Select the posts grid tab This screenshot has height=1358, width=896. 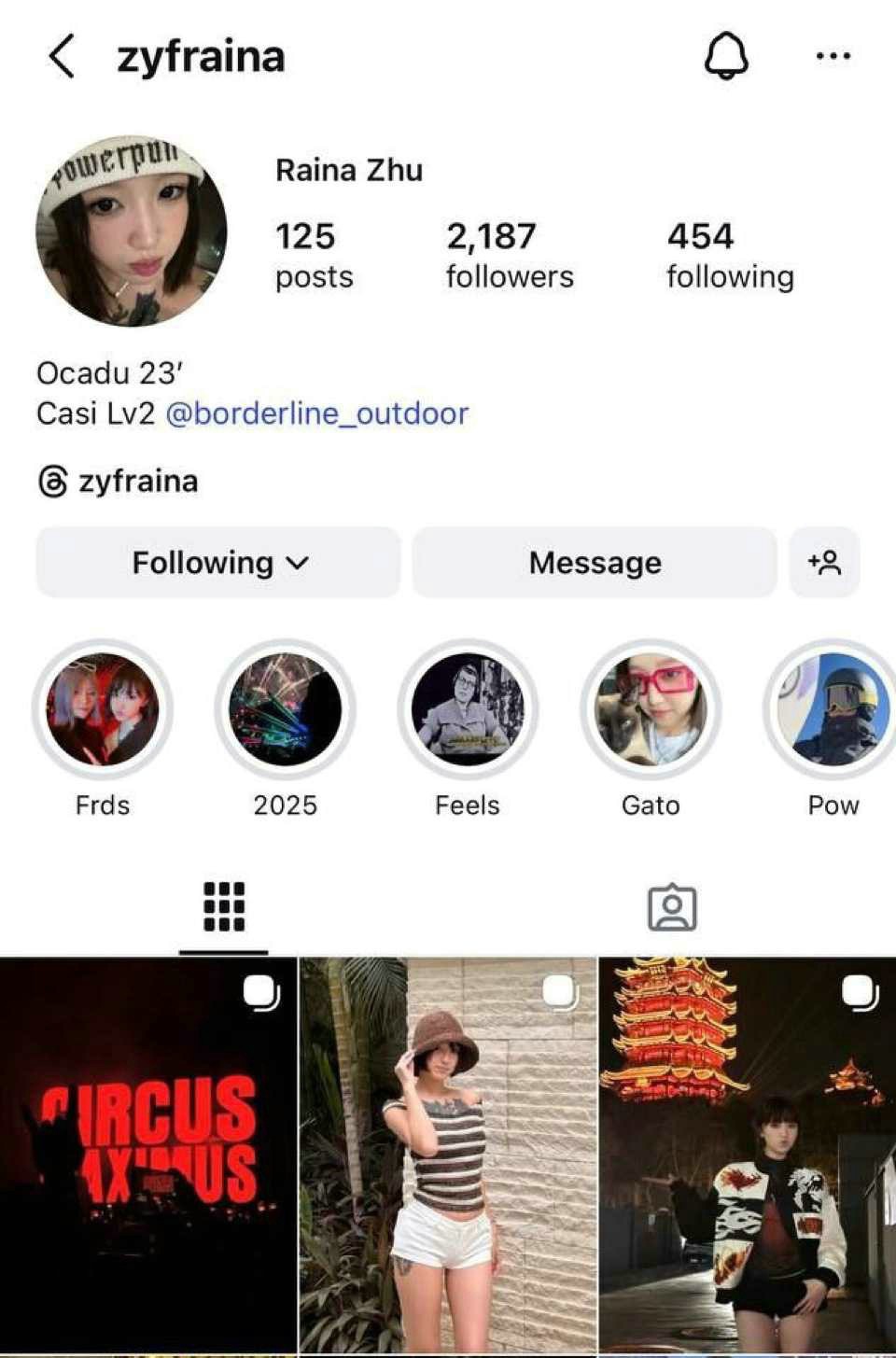(224, 907)
